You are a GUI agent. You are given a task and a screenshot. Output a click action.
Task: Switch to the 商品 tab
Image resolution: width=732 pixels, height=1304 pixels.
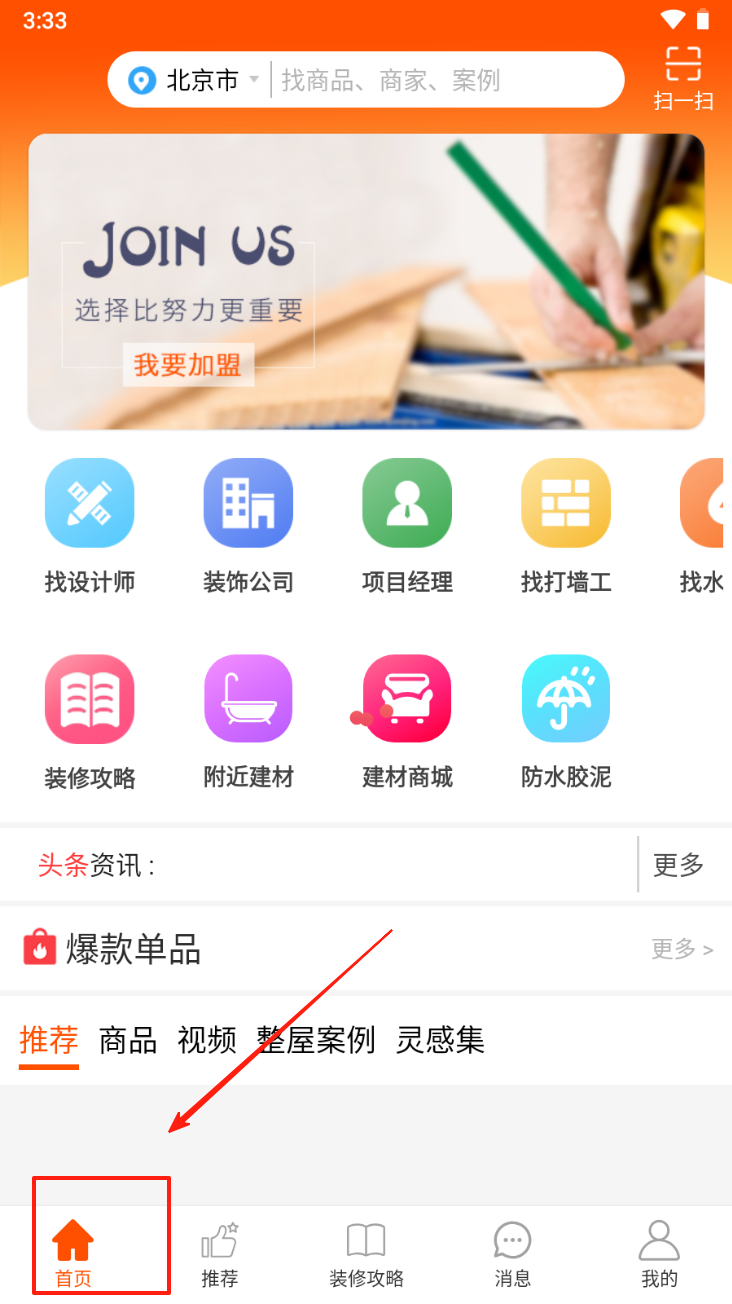pyautogui.click(x=128, y=1041)
